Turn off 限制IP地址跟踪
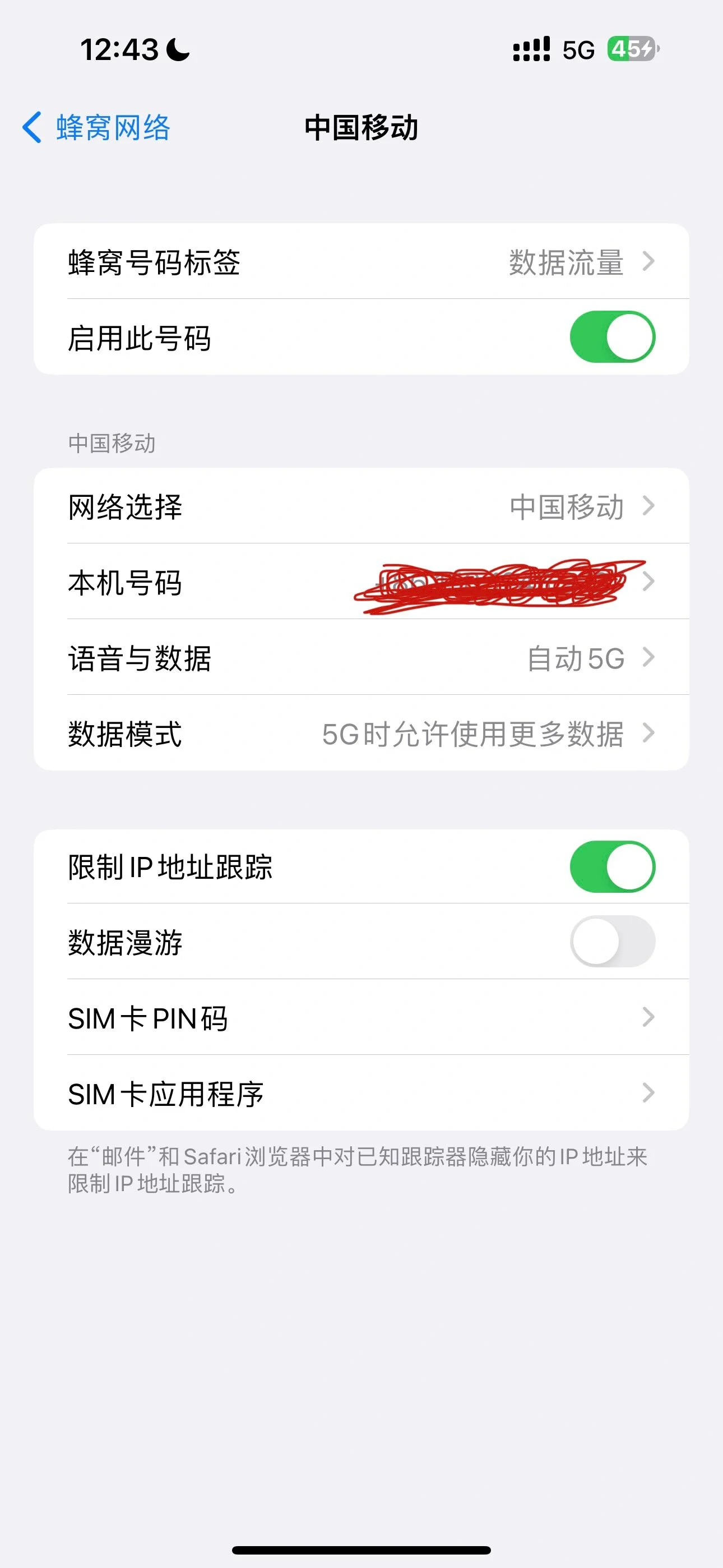723x1568 pixels. [615, 867]
